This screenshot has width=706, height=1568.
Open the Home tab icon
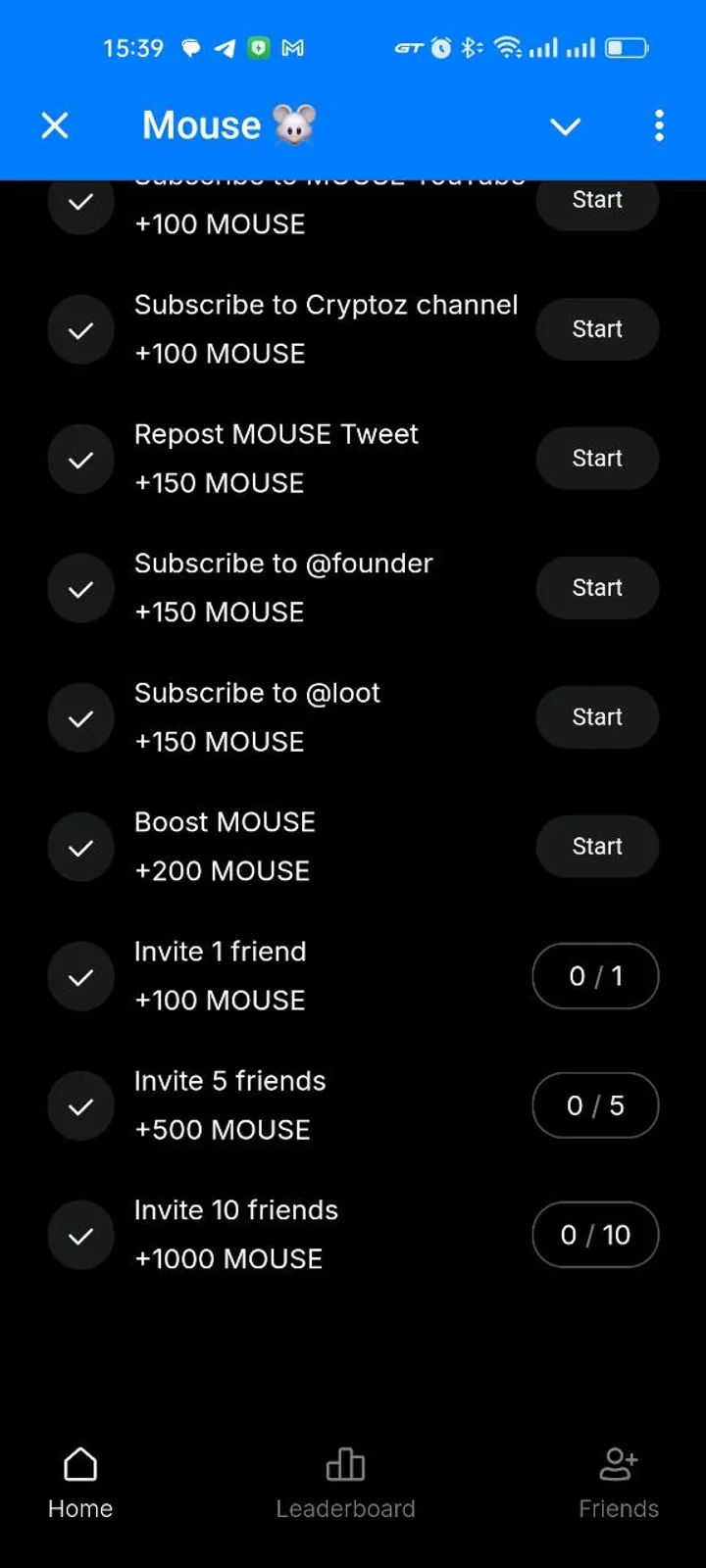(x=78, y=1463)
